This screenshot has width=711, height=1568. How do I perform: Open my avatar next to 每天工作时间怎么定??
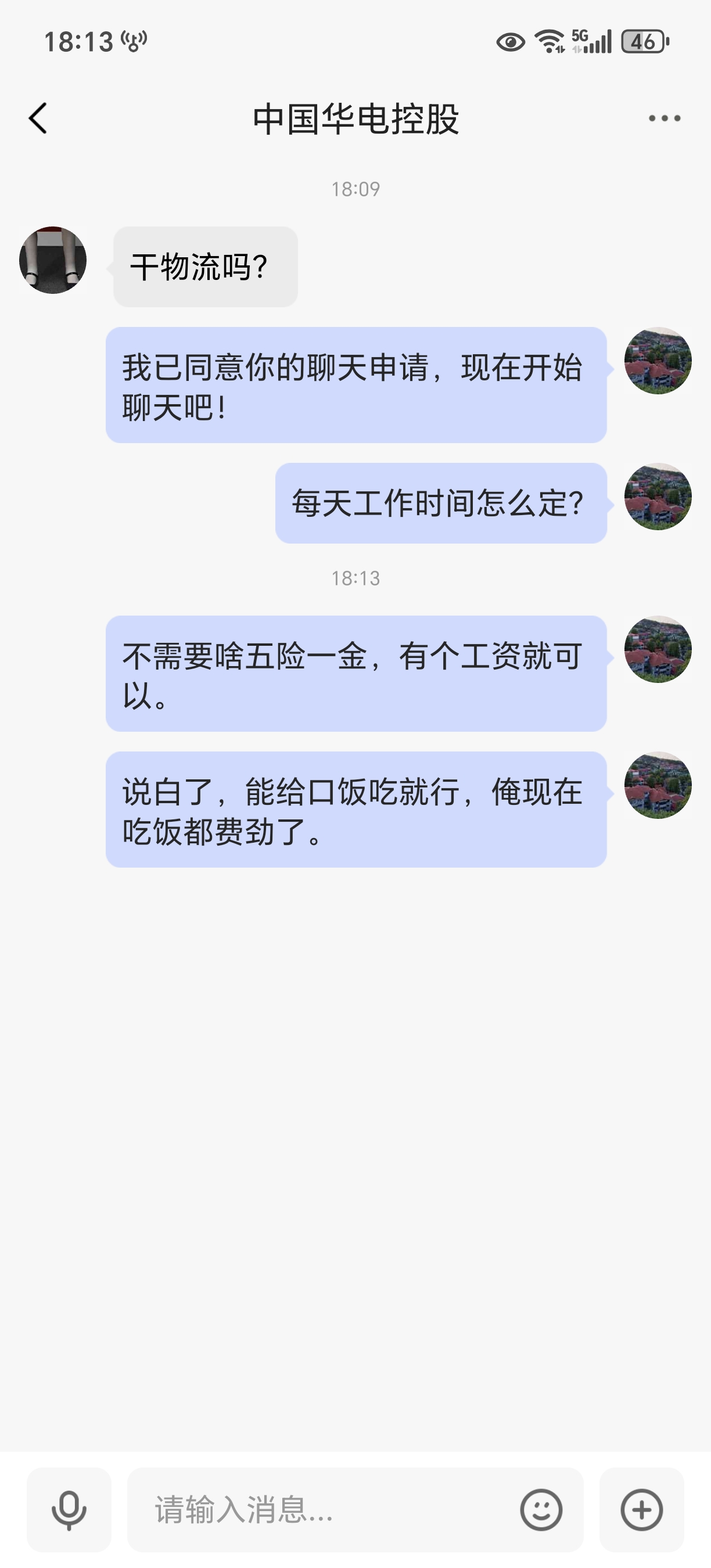coord(658,497)
